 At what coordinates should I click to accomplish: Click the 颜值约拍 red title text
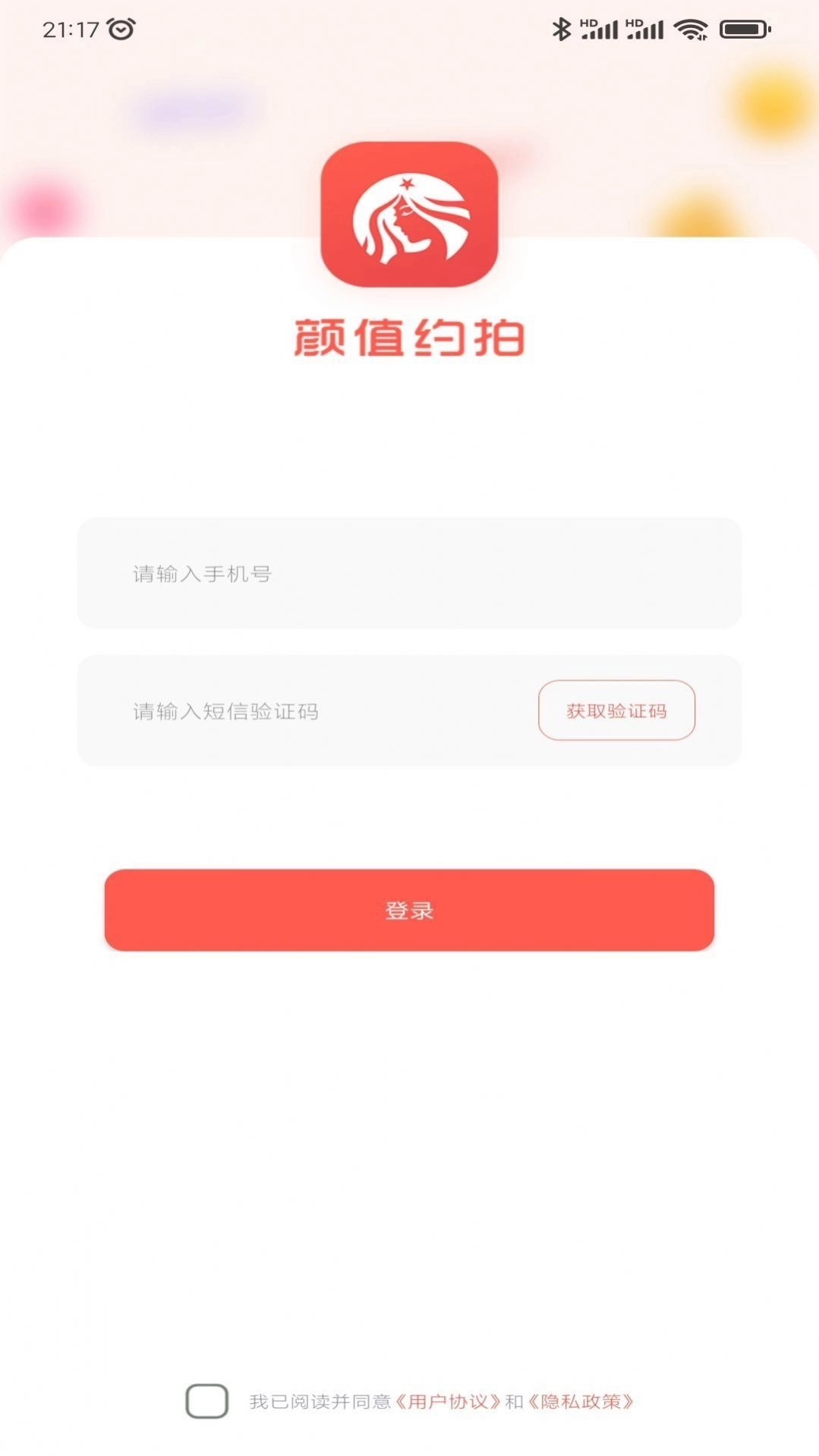click(409, 338)
